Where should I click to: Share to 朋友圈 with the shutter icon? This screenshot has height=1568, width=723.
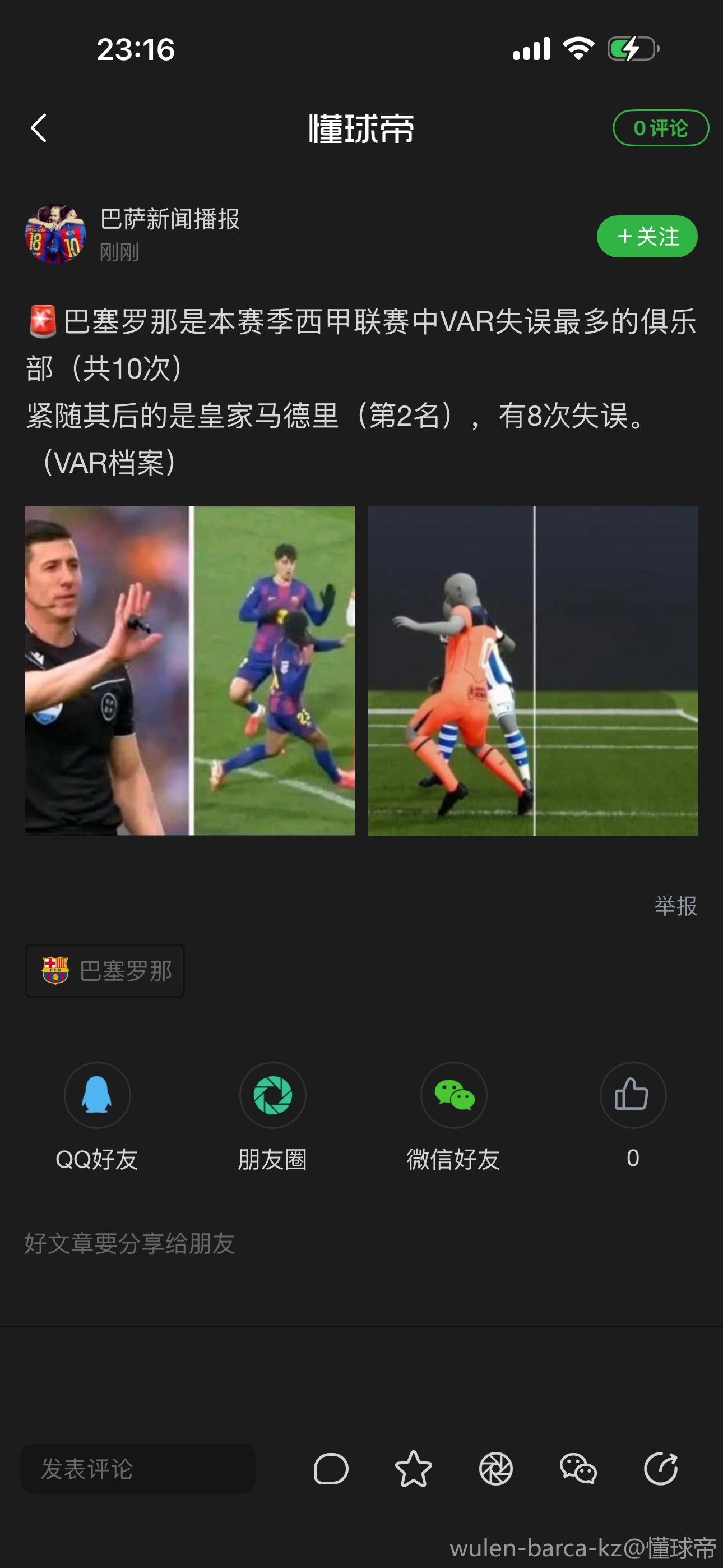(x=272, y=1095)
